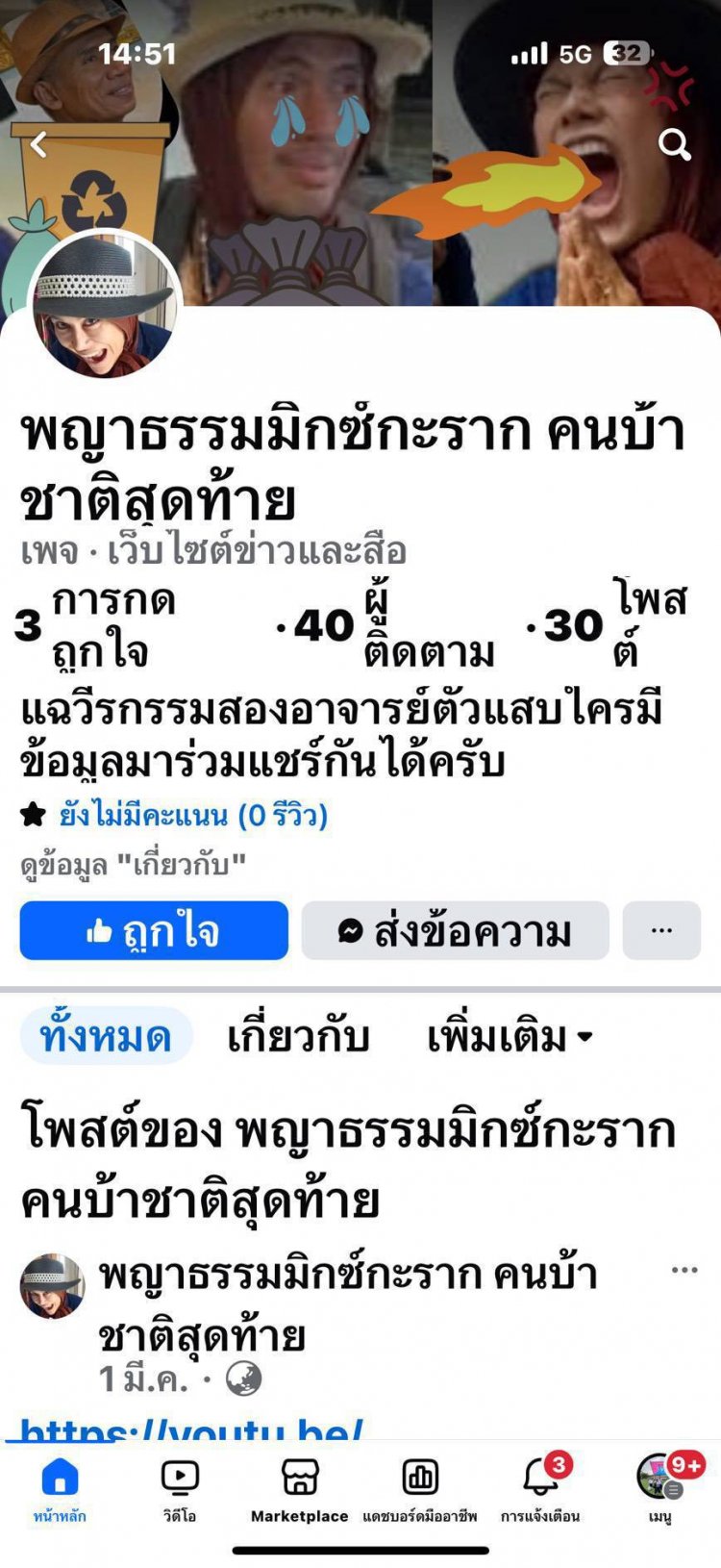This screenshot has width=721, height=1568.
Task: Select the ทั้งหมด tab
Action: click(106, 1036)
